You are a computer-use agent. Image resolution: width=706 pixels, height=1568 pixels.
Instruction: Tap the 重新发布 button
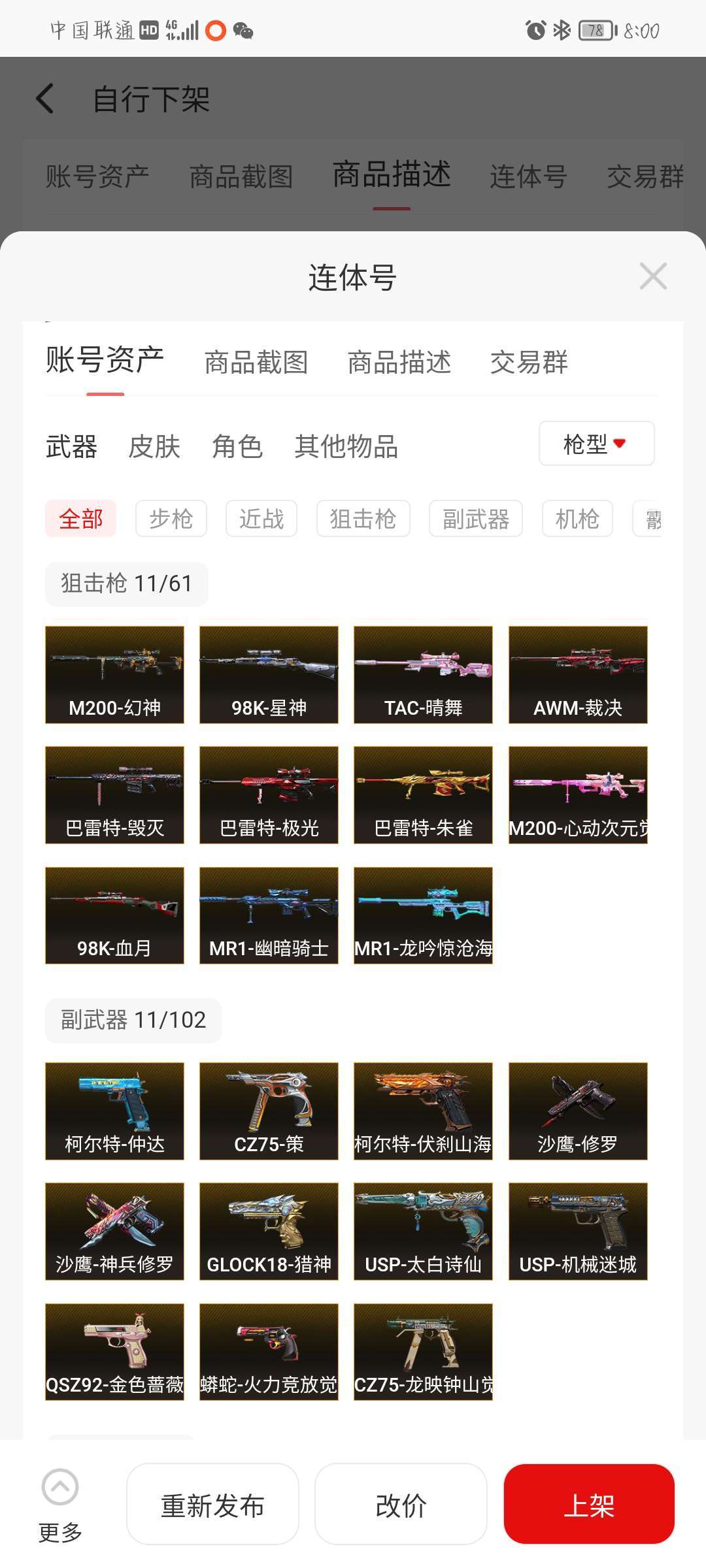pyautogui.click(x=212, y=1505)
